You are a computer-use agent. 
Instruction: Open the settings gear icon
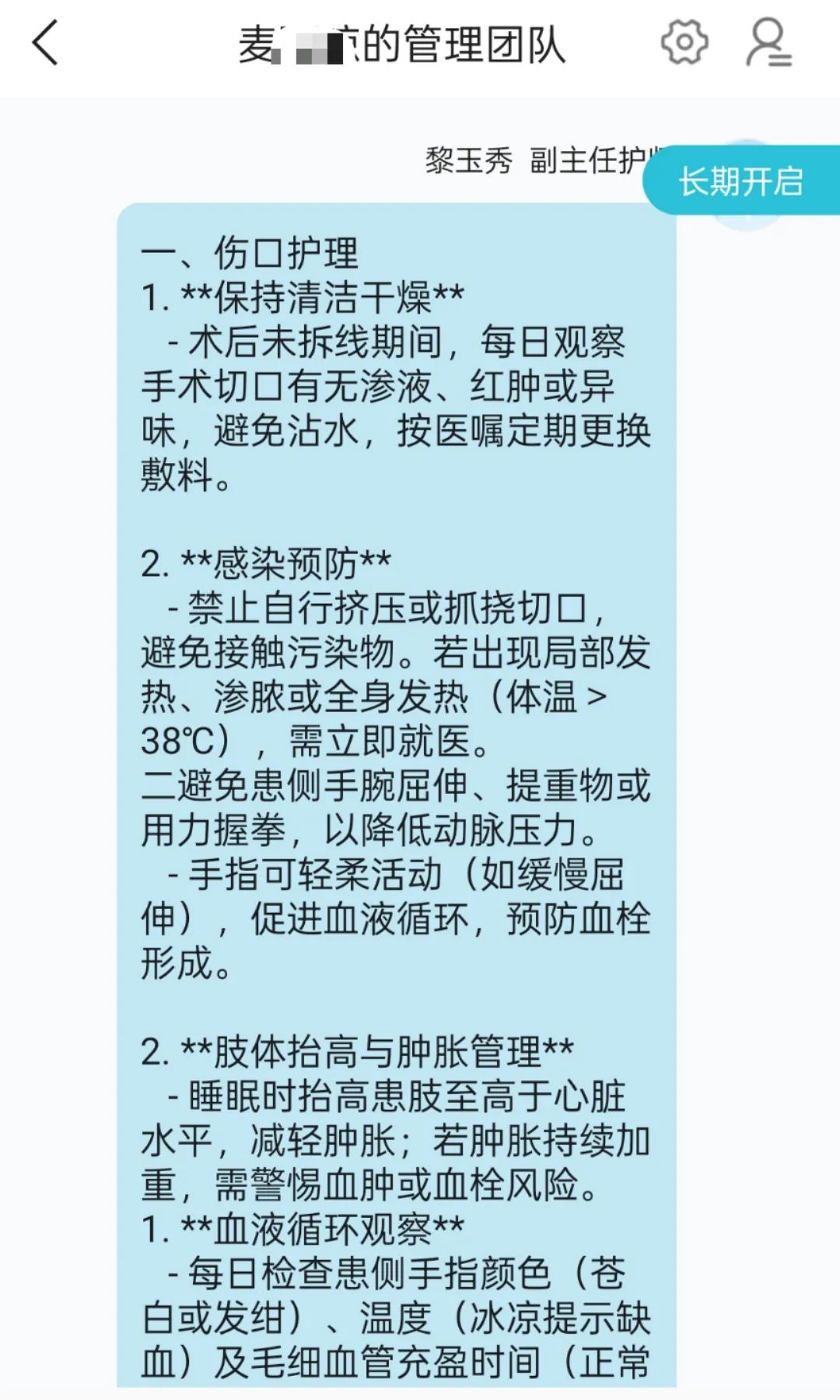pyautogui.click(x=684, y=42)
